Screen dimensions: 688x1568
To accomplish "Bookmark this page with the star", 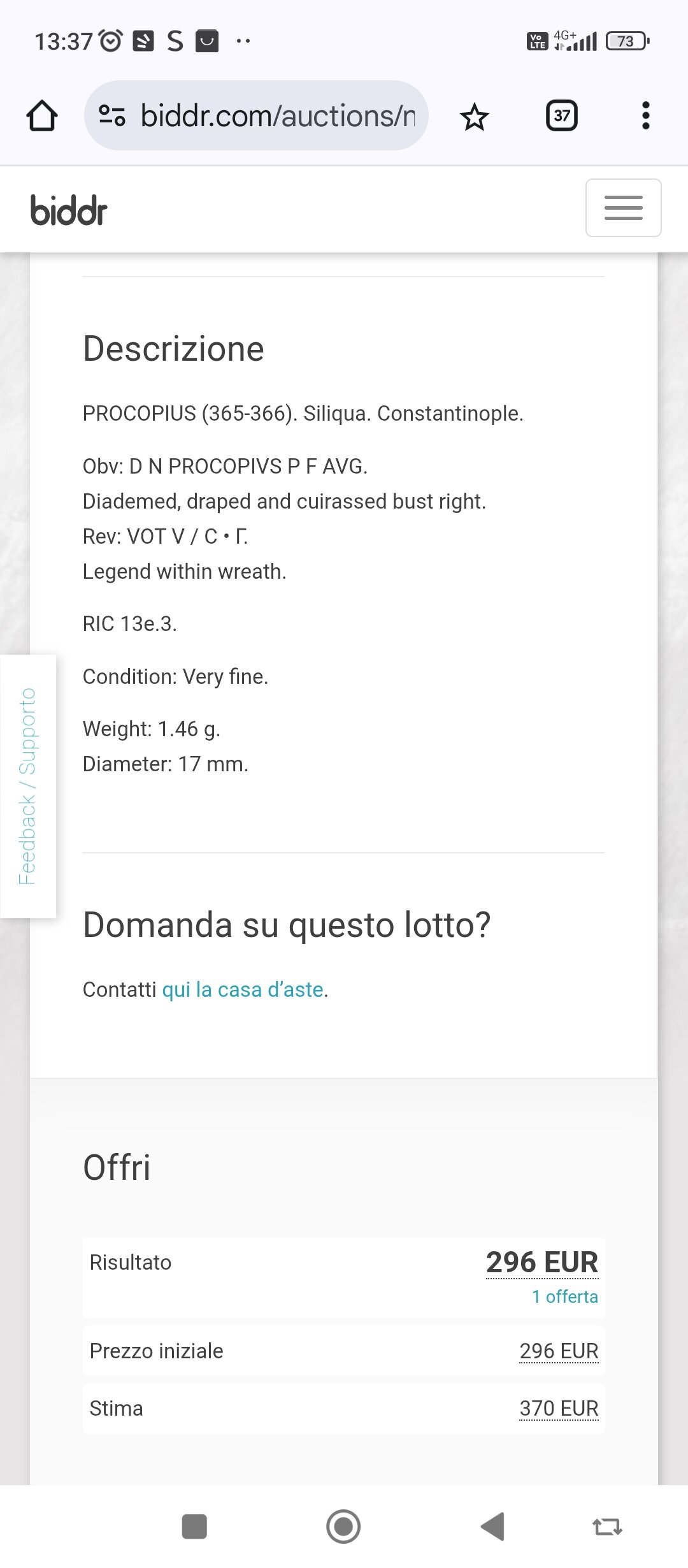I will click(x=474, y=117).
